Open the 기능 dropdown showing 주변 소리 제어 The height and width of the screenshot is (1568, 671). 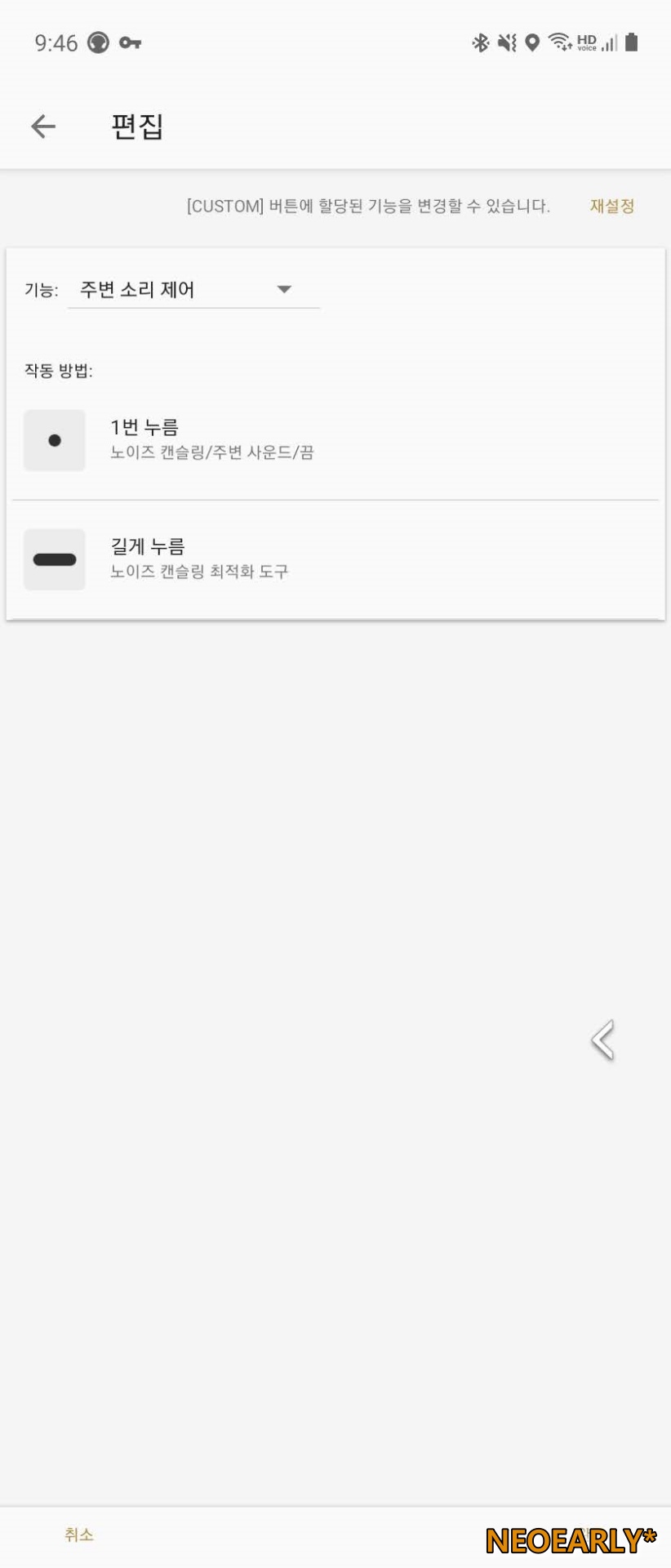pyautogui.click(x=193, y=290)
